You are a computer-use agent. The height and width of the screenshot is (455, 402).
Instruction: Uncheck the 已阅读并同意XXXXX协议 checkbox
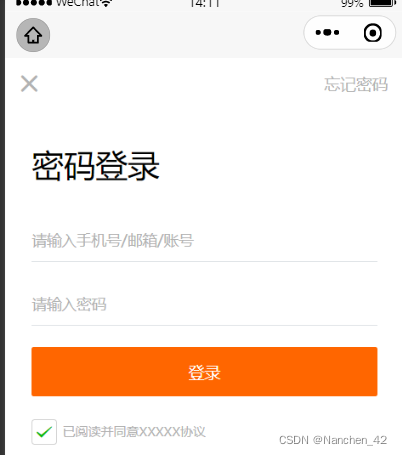[44, 432]
